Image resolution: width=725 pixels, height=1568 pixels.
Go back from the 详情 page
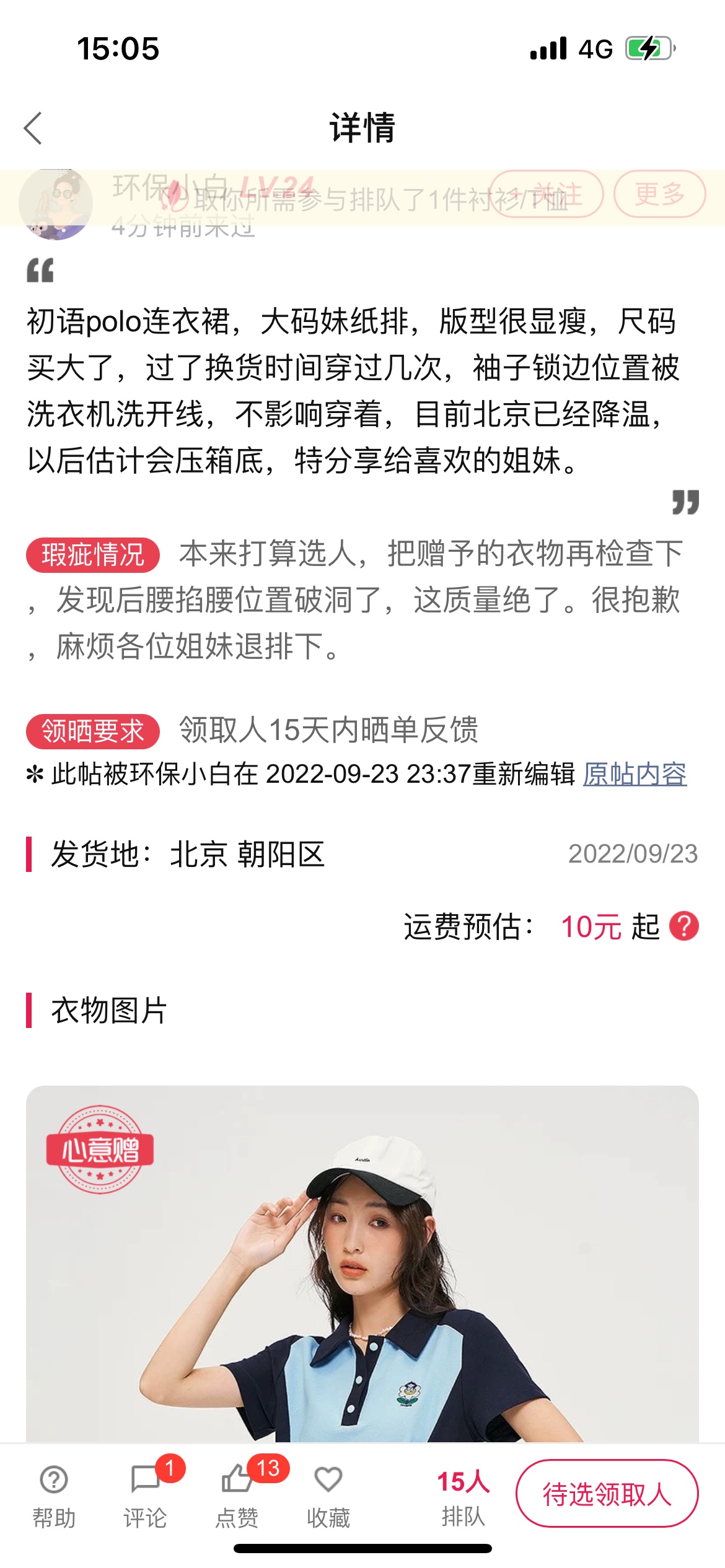(x=33, y=128)
